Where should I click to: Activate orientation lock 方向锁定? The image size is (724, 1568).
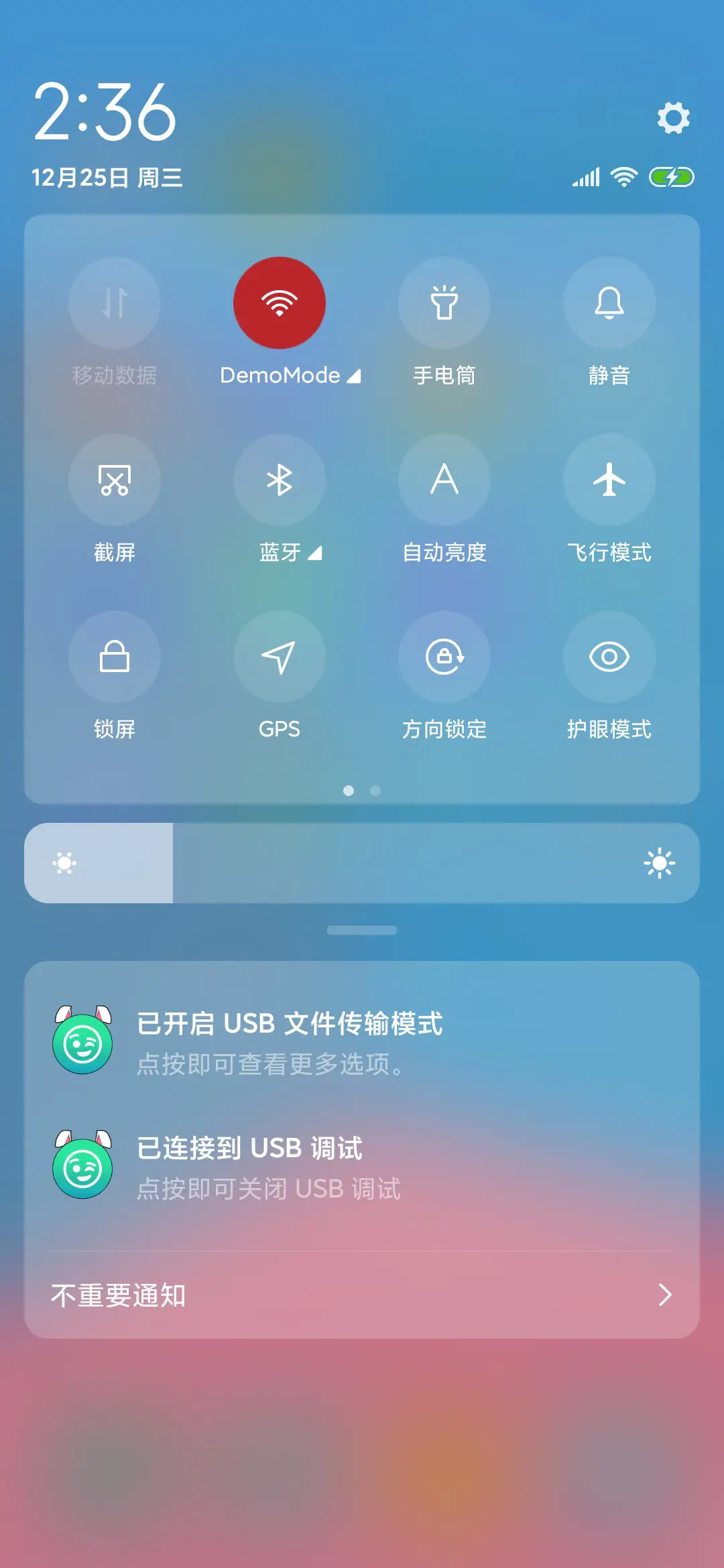(444, 657)
